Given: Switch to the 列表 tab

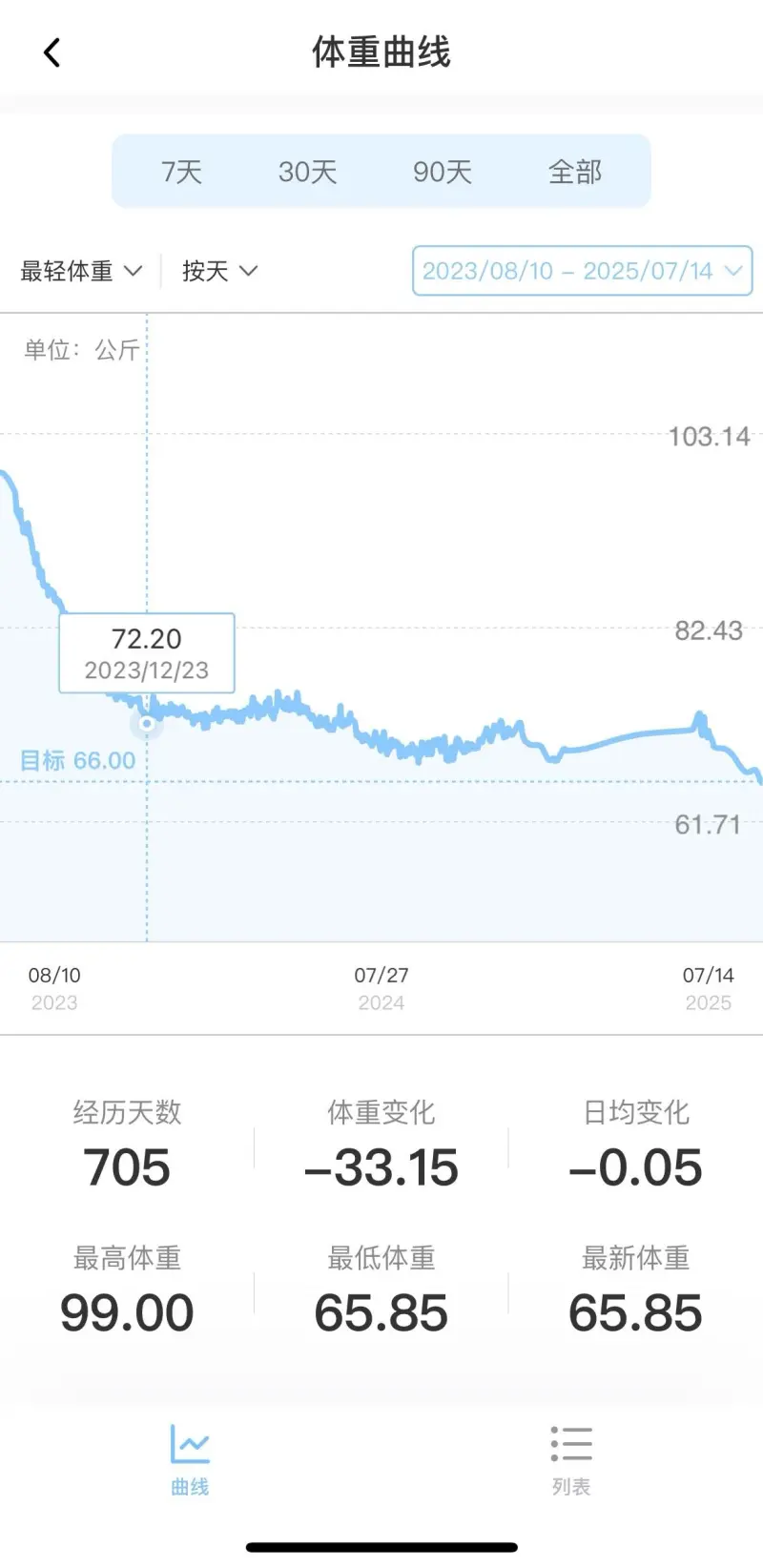Looking at the screenshot, I should [x=571, y=1459].
